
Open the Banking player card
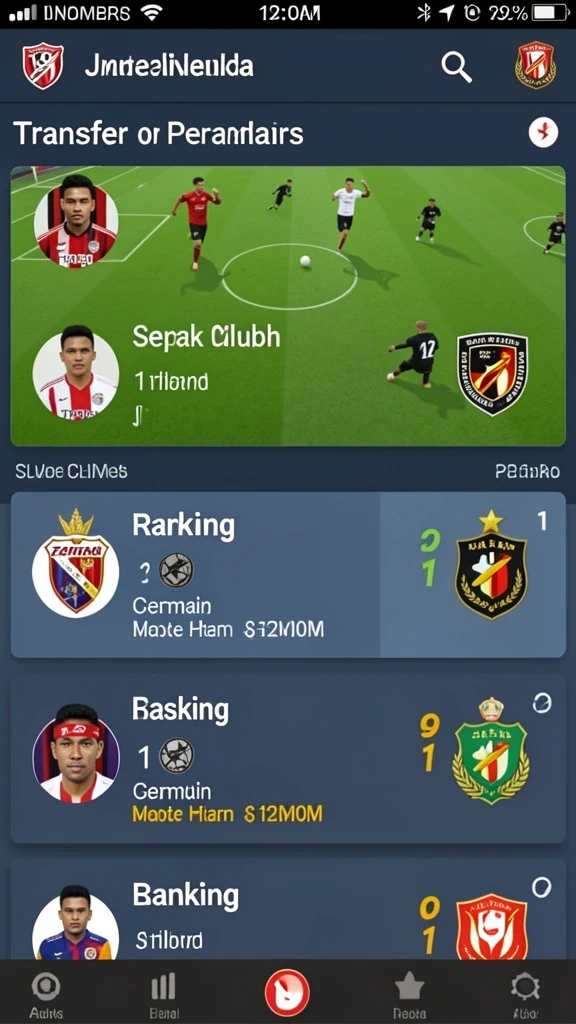coord(288,909)
